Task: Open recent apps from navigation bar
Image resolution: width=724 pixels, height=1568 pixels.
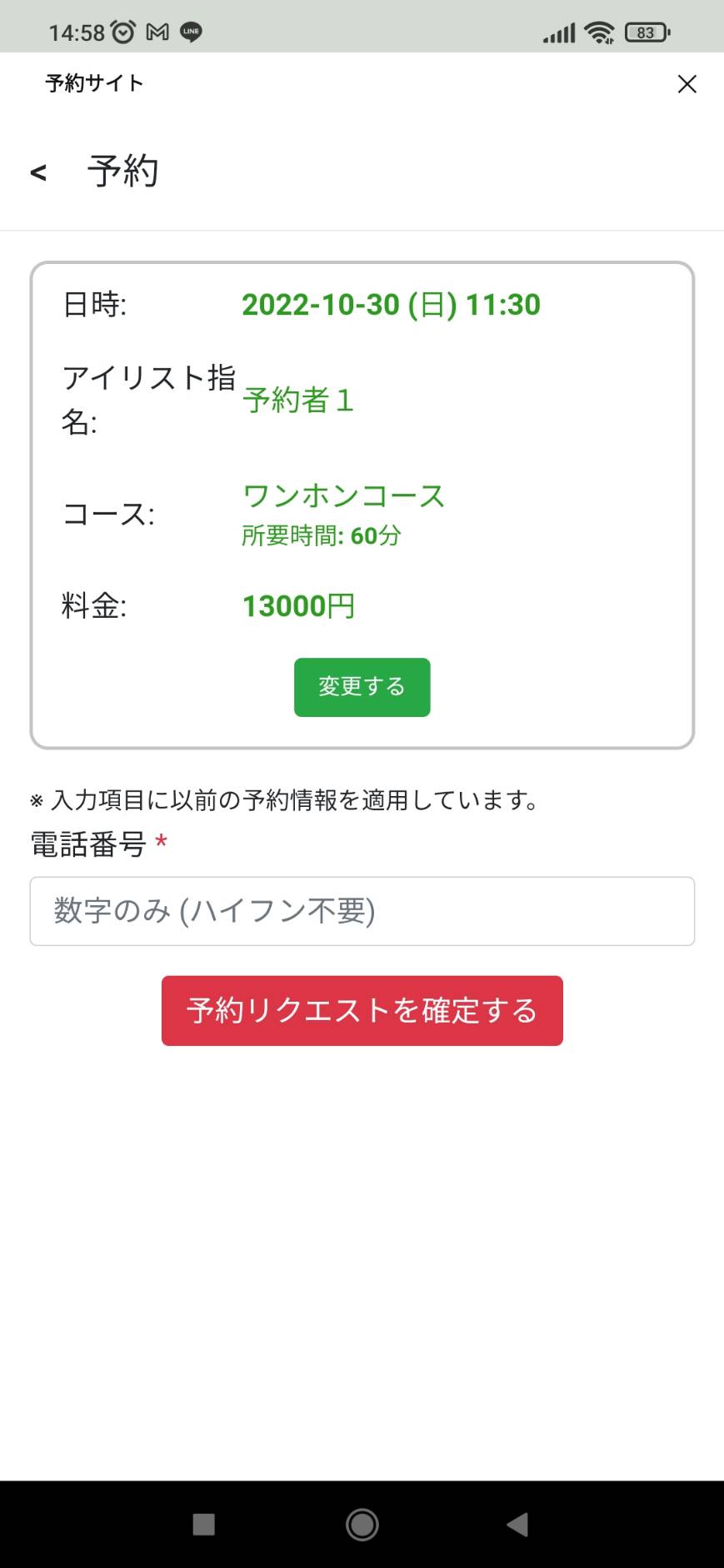Action: 204,1524
